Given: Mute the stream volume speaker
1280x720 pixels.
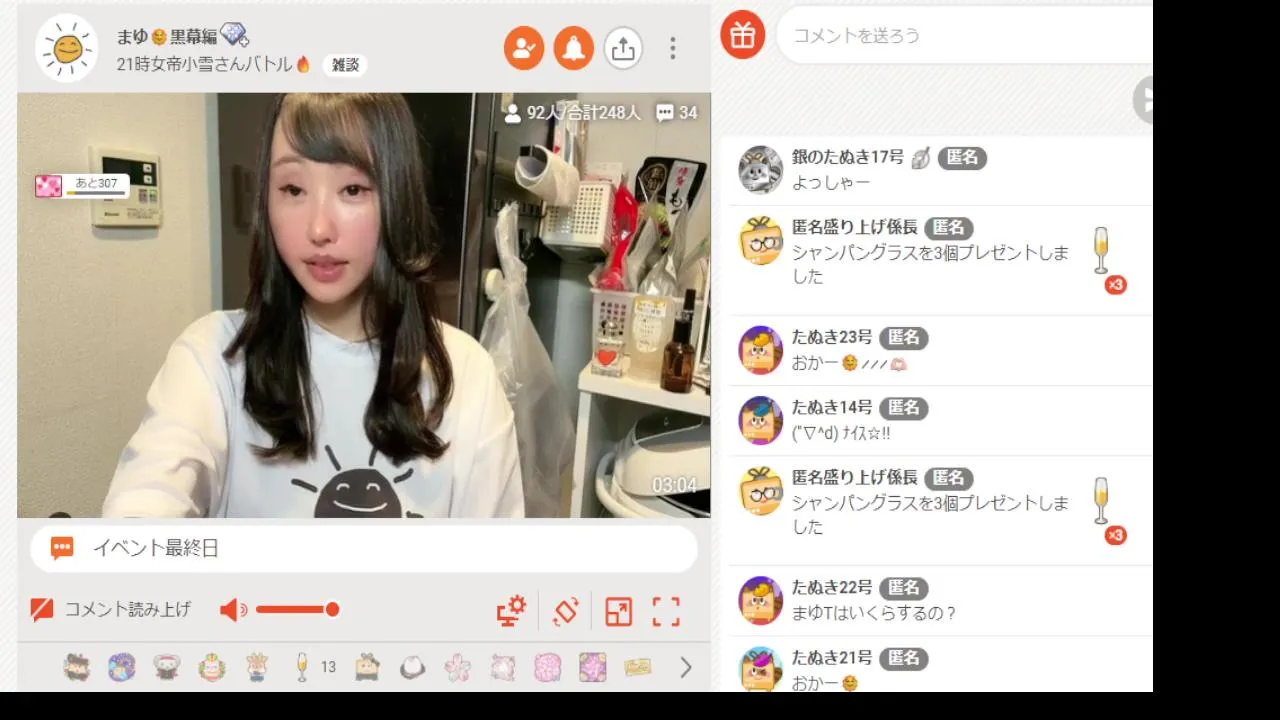Looking at the screenshot, I should click(x=233, y=610).
